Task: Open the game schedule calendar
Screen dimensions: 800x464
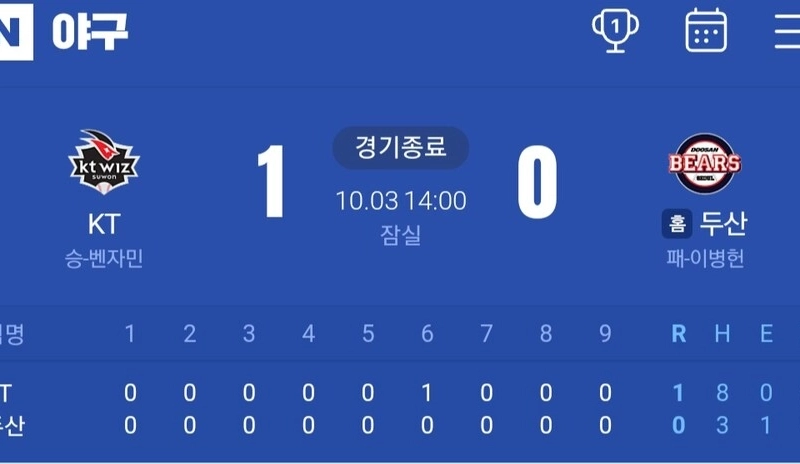Action: pyautogui.click(x=706, y=30)
